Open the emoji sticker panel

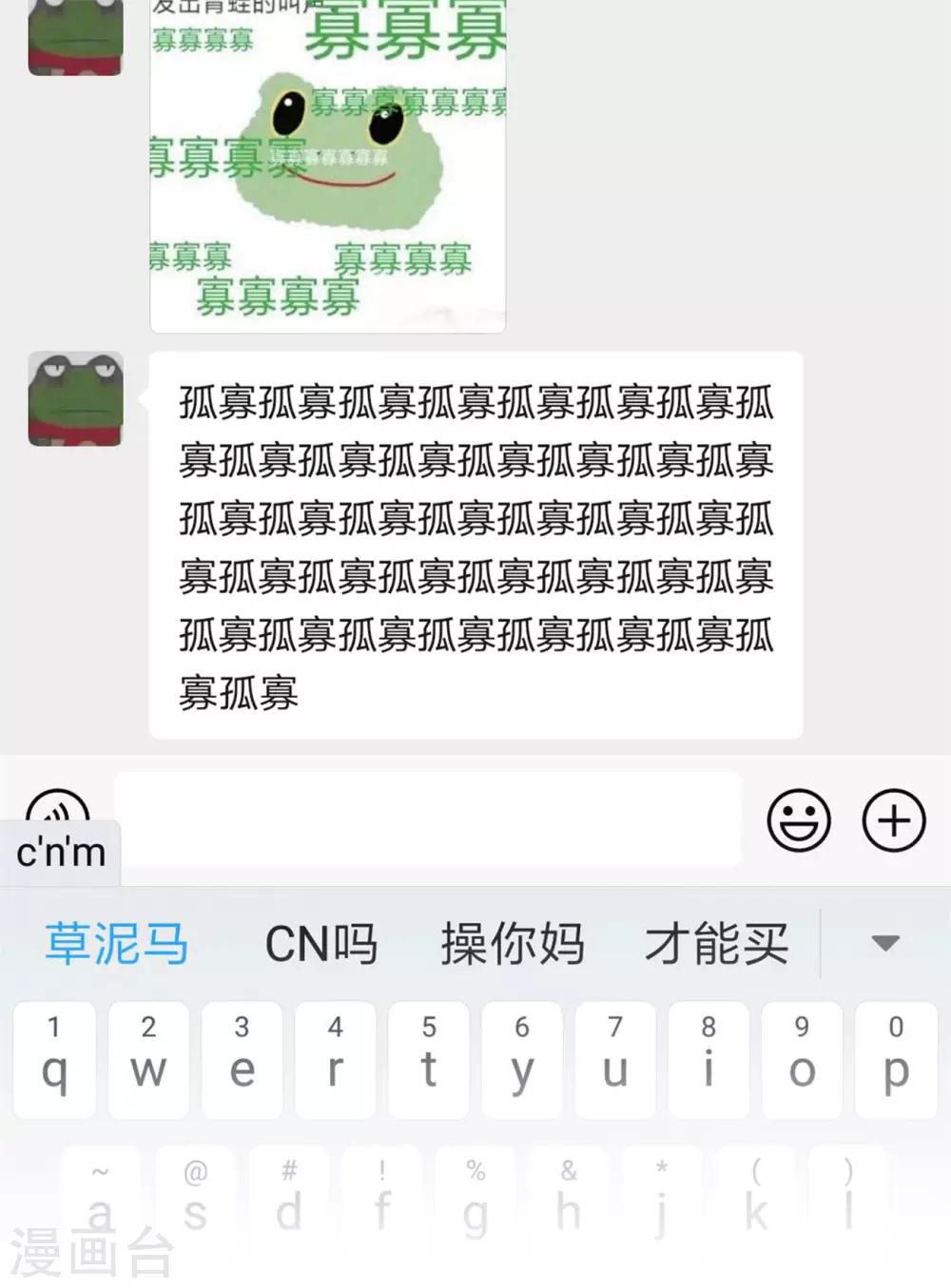tap(797, 819)
